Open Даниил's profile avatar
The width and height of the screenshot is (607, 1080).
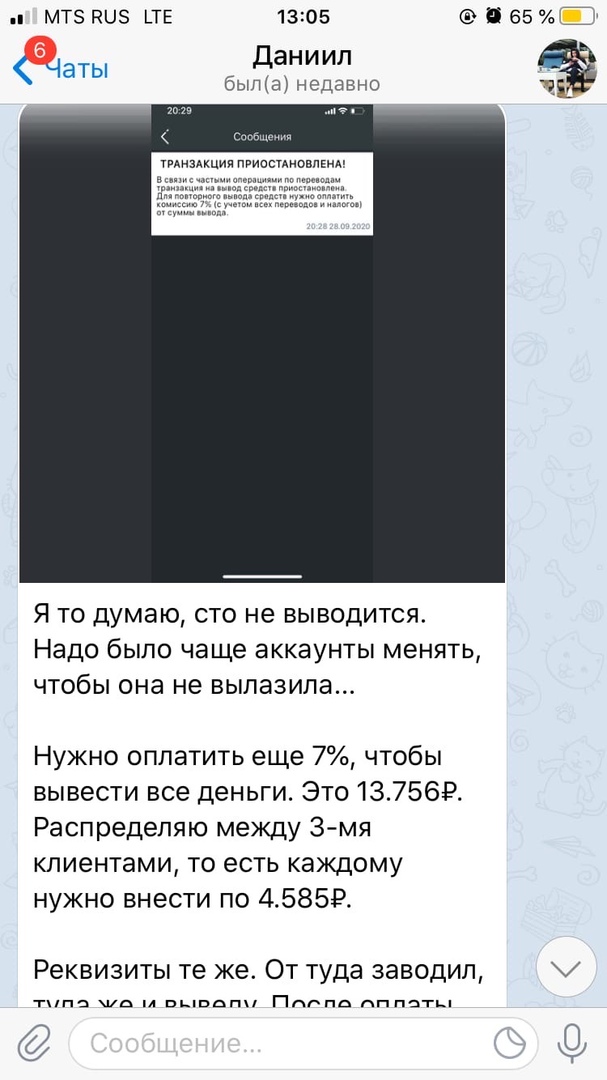(567, 69)
